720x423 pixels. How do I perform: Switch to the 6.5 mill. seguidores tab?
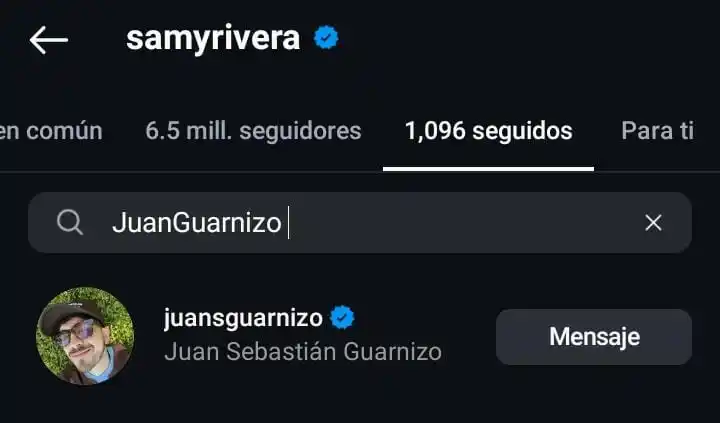[253, 130]
